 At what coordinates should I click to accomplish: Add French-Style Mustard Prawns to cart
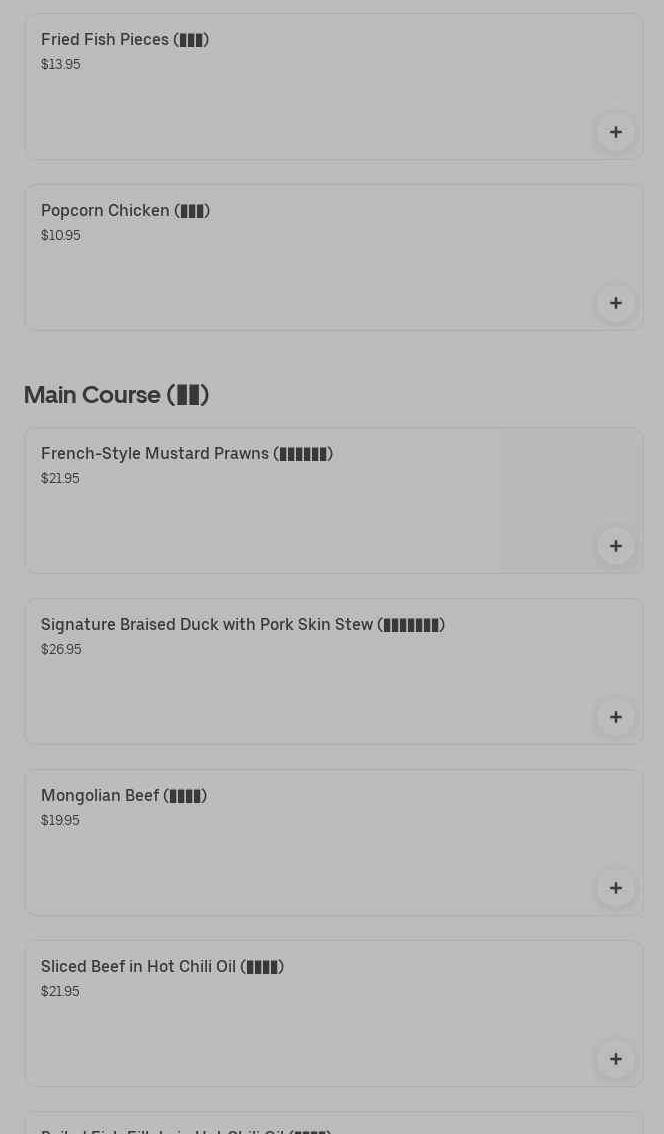click(x=615, y=546)
